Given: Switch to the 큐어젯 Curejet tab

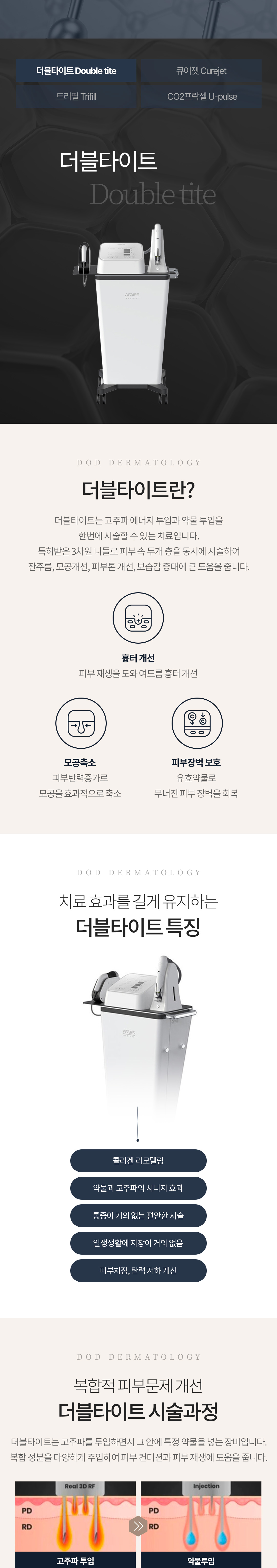Looking at the screenshot, I should tap(201, 71).
